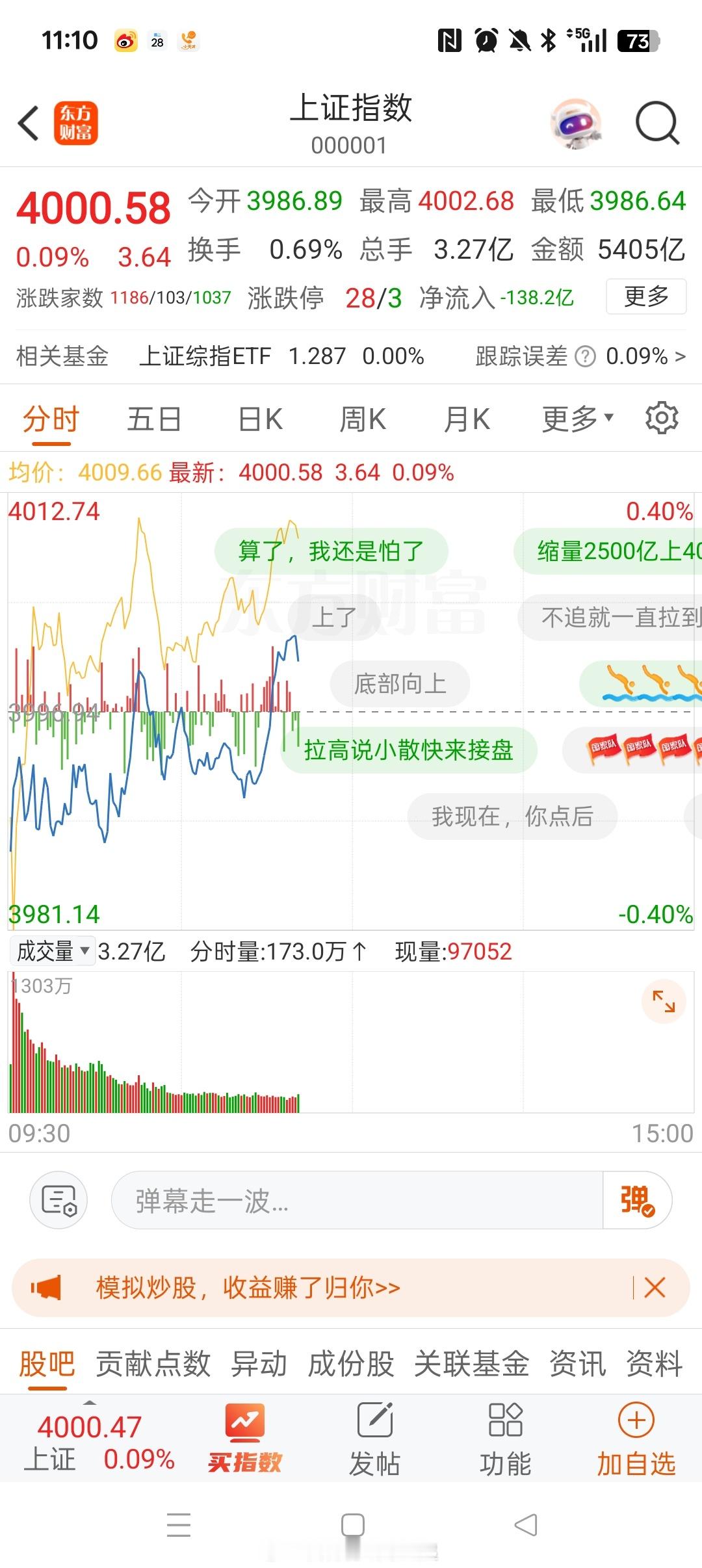702x1568 pixels.
Task: Open the search icon at top right
Action: [656, 123]
